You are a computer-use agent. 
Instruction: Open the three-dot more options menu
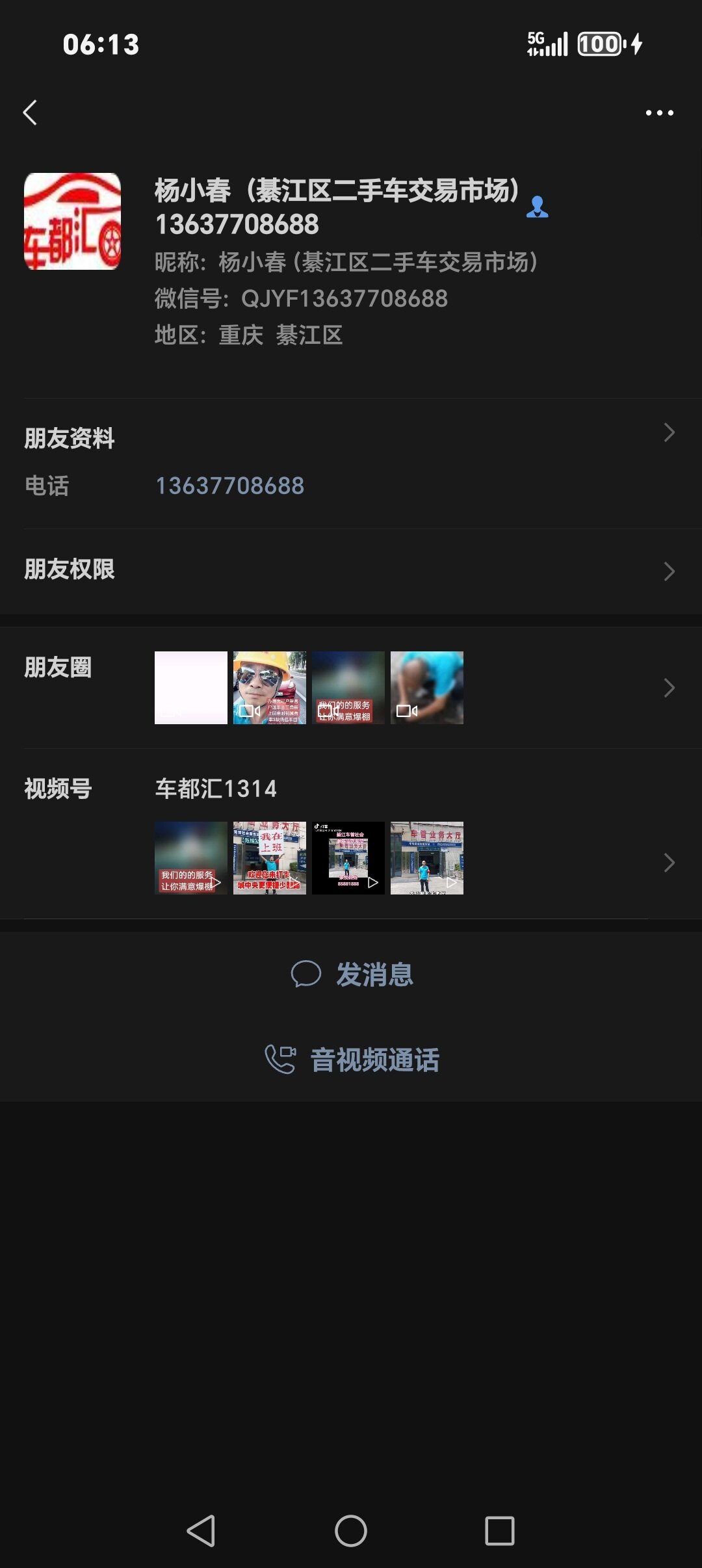659,112
